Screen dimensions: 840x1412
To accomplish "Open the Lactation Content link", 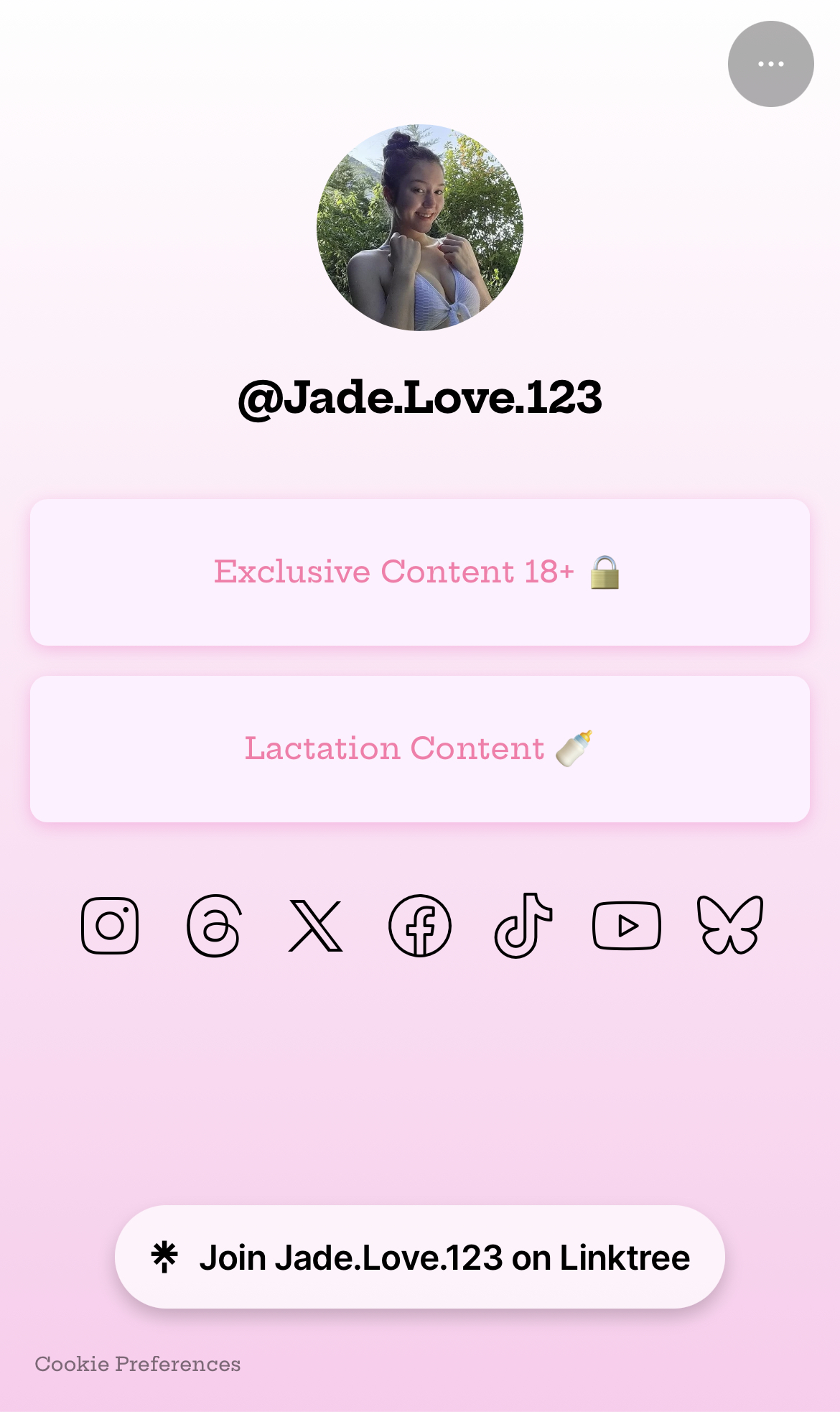I will coord(420,749).
